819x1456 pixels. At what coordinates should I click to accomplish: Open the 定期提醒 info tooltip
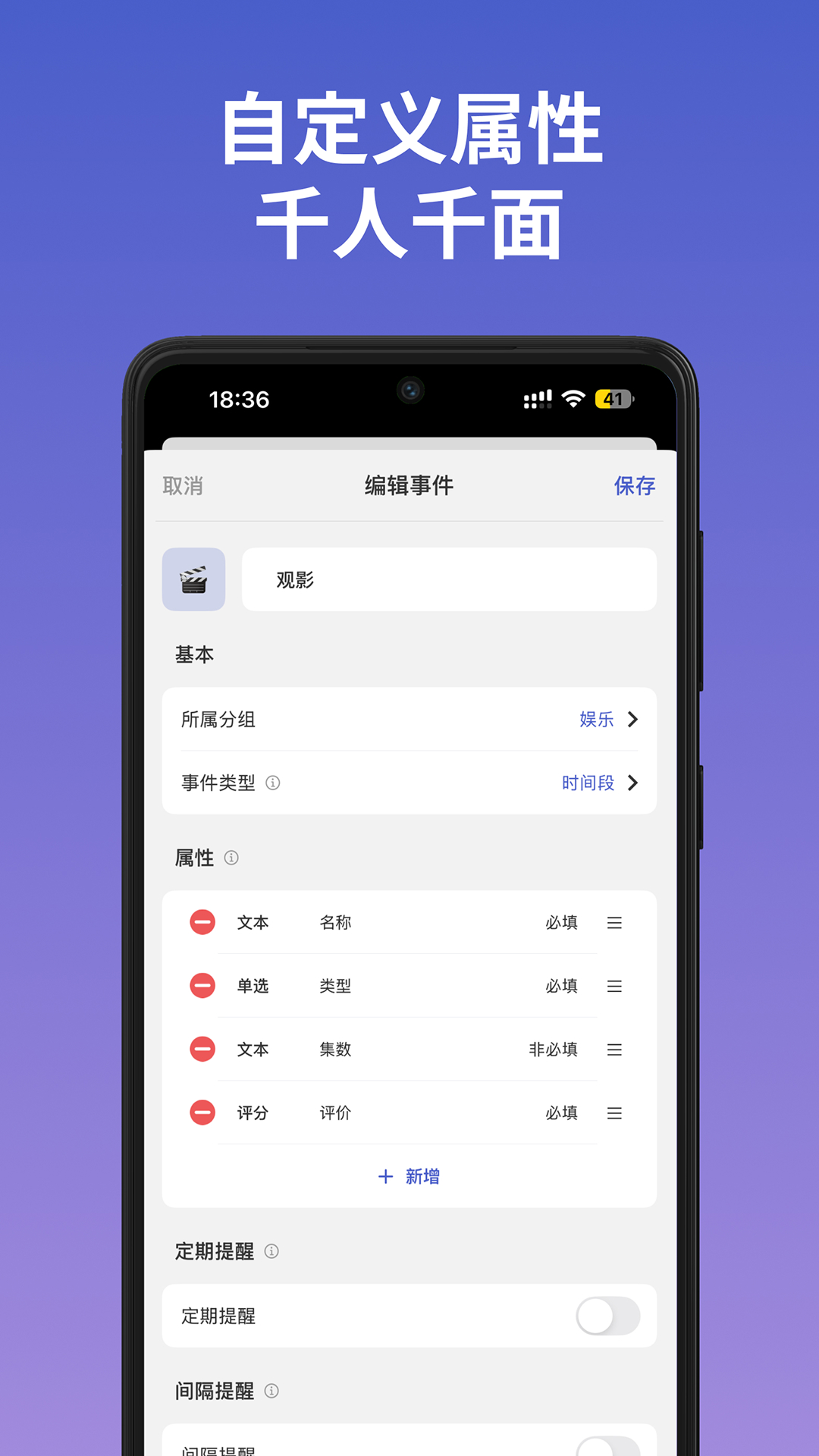[271, 1253]
